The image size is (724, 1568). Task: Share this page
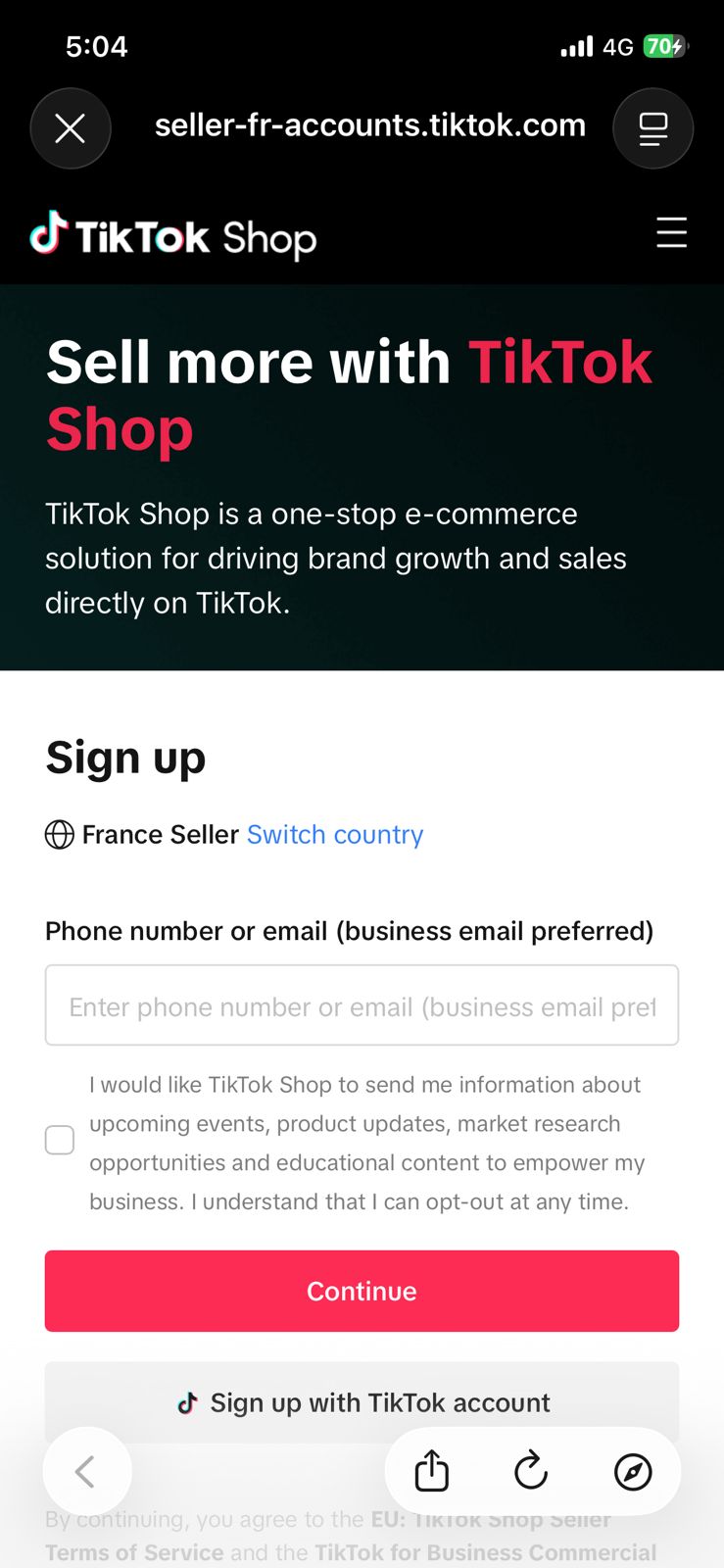(x=431, y=1471)
